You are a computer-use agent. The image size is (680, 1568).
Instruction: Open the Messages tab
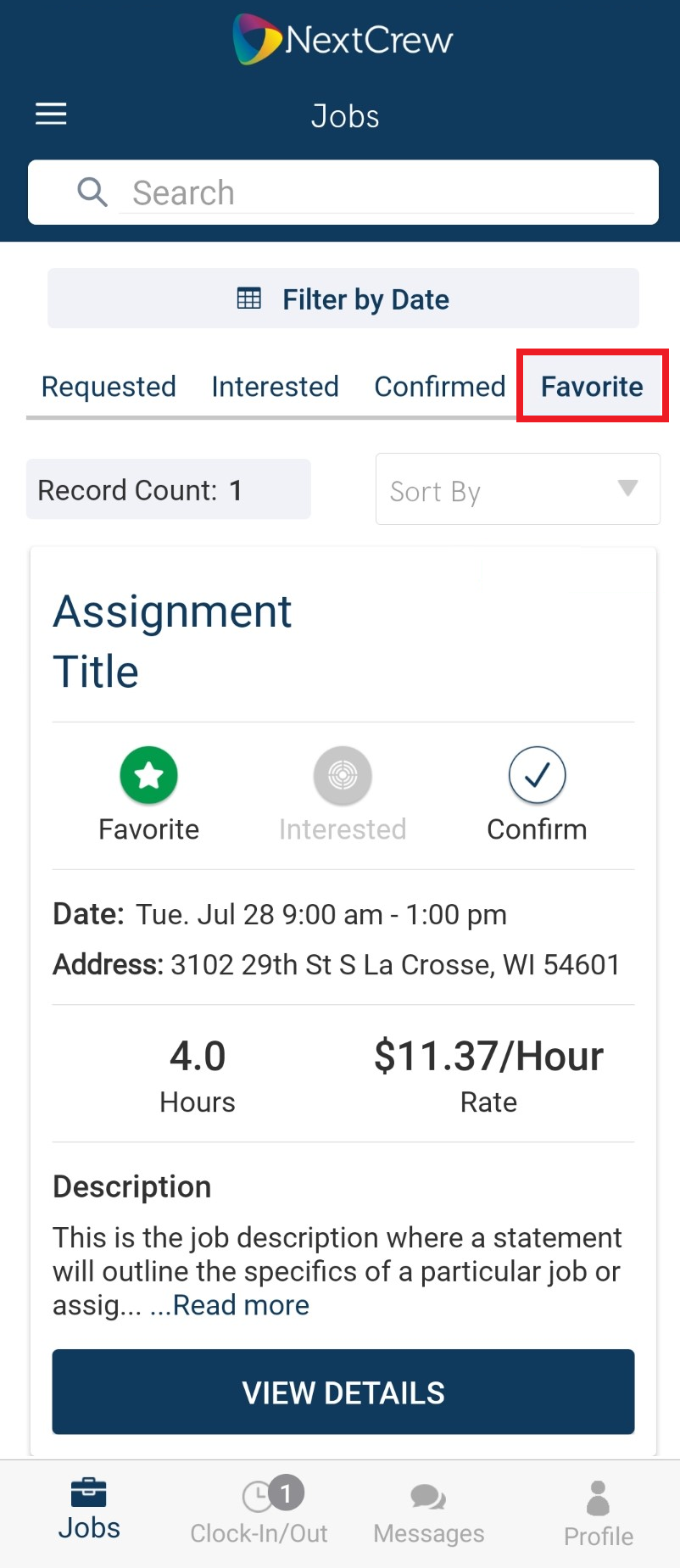429,1512
